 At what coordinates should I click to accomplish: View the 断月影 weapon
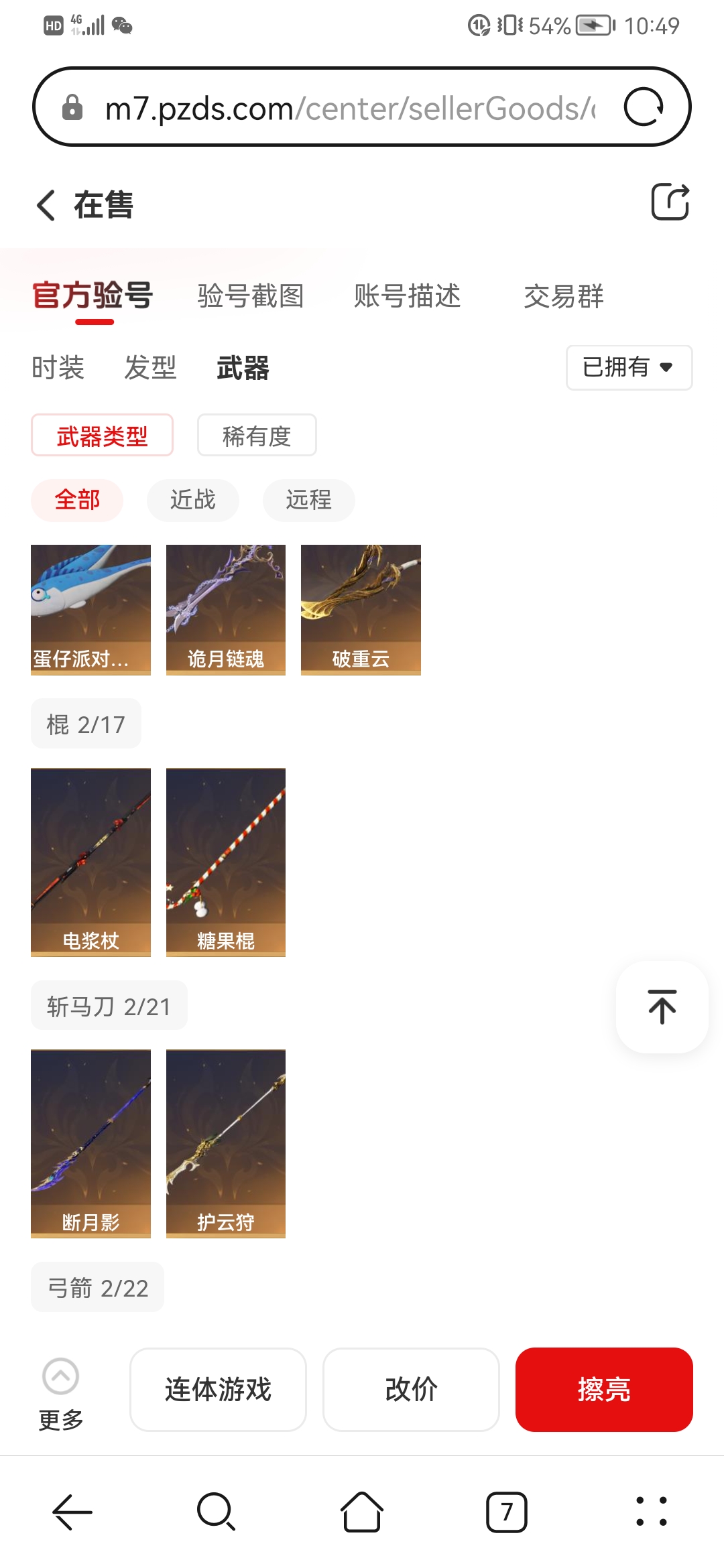(90, 1143)
